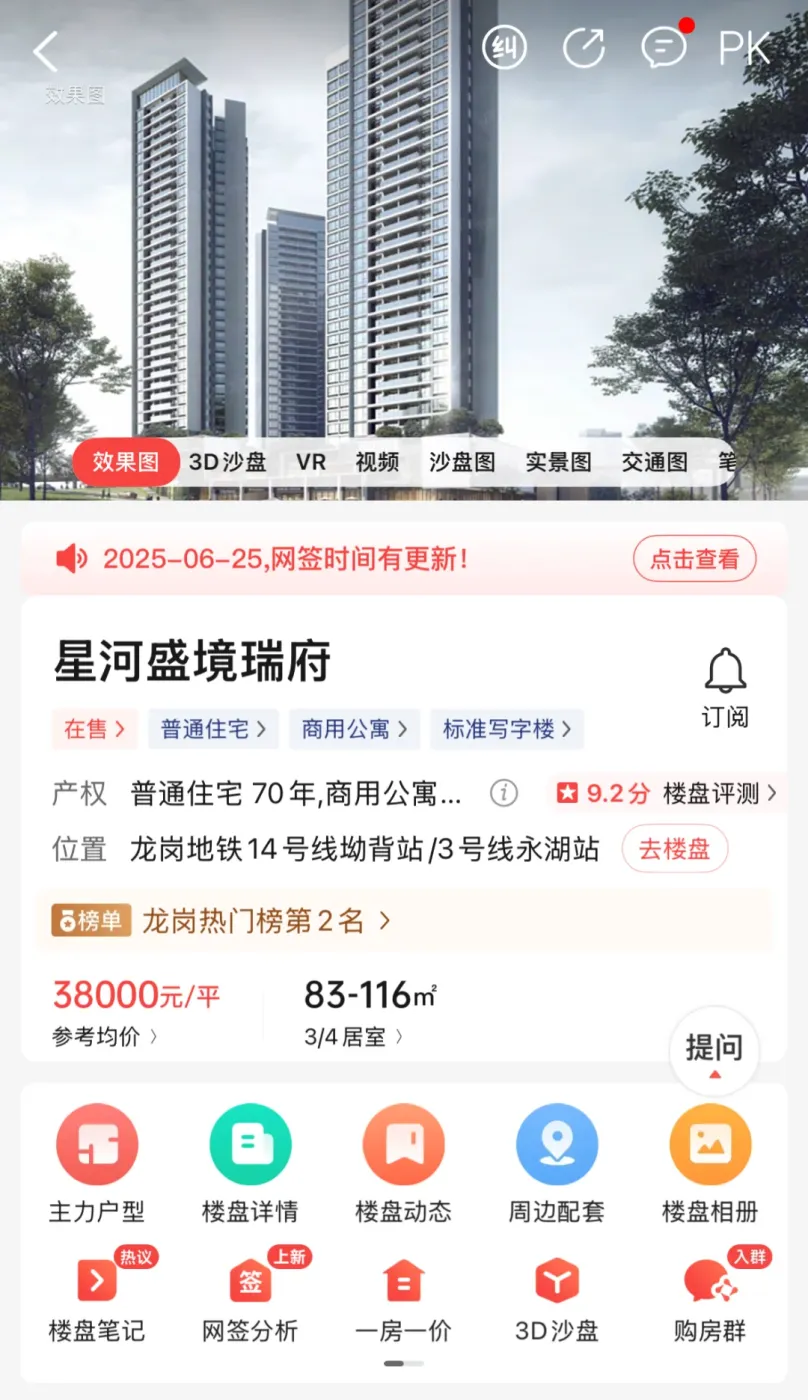The width and height of the screenshot is (808, 1400).
Task: Open 网签分析 analysis
Action: pyautogui.click(x=250, y=1300)
